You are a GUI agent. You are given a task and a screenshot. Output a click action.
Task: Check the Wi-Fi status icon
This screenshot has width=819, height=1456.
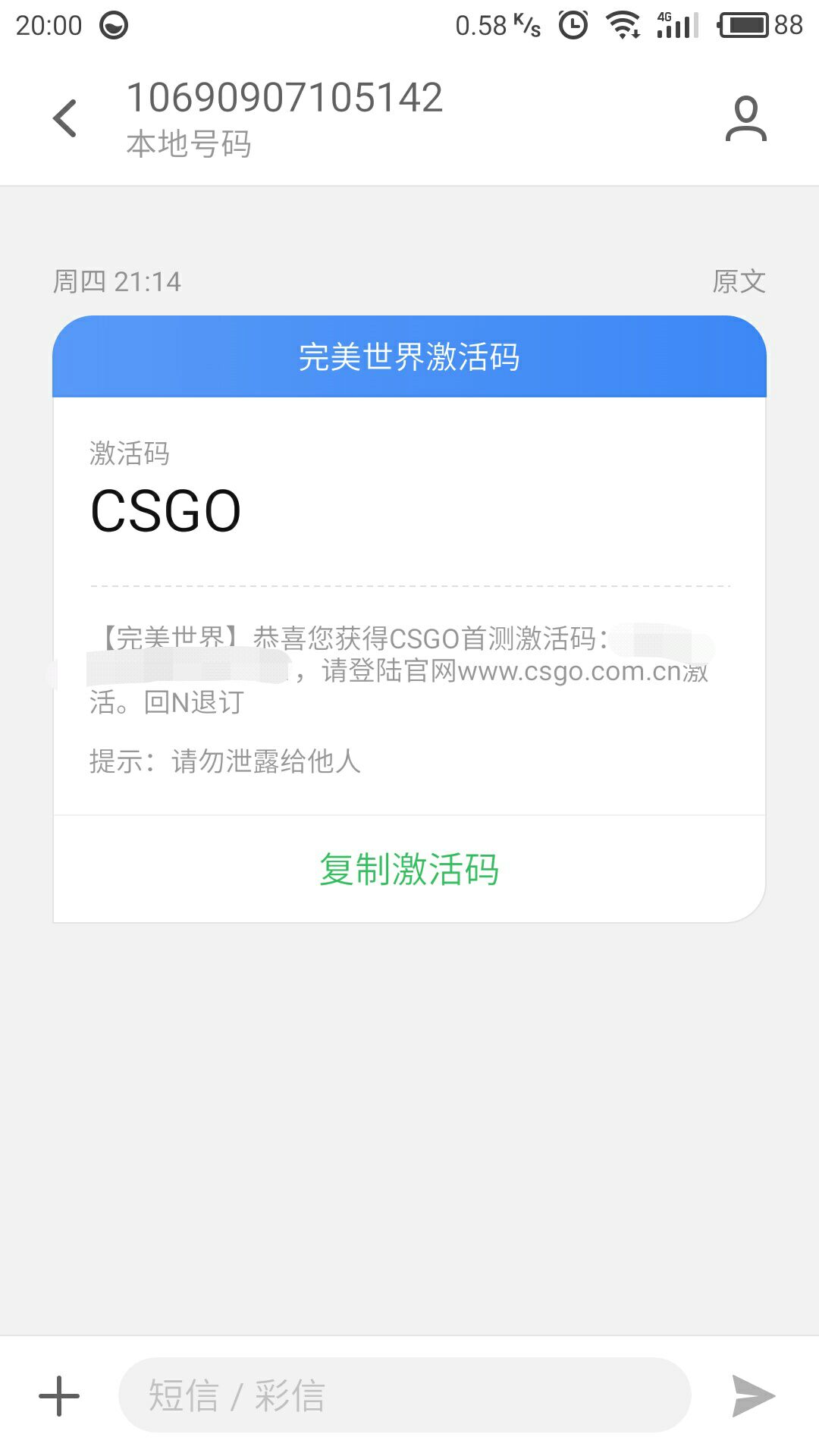coord(622,24)
